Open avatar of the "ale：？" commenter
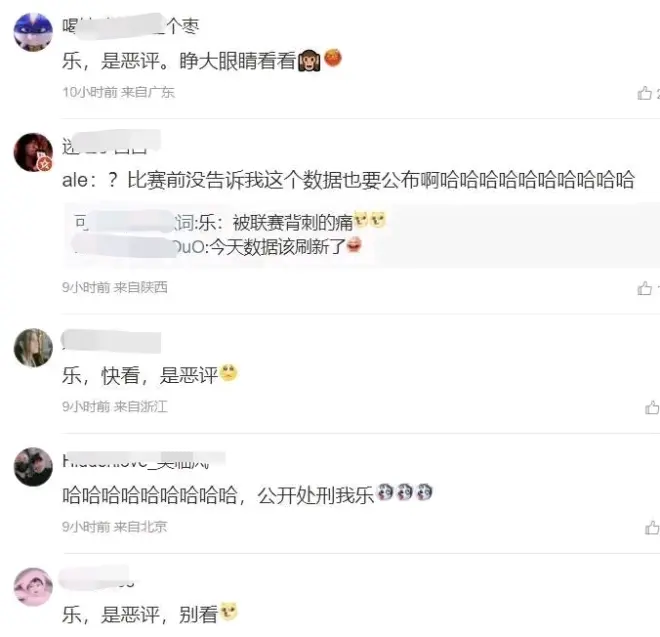This screenshot has width=660, height=637. (x=33, y=152)
